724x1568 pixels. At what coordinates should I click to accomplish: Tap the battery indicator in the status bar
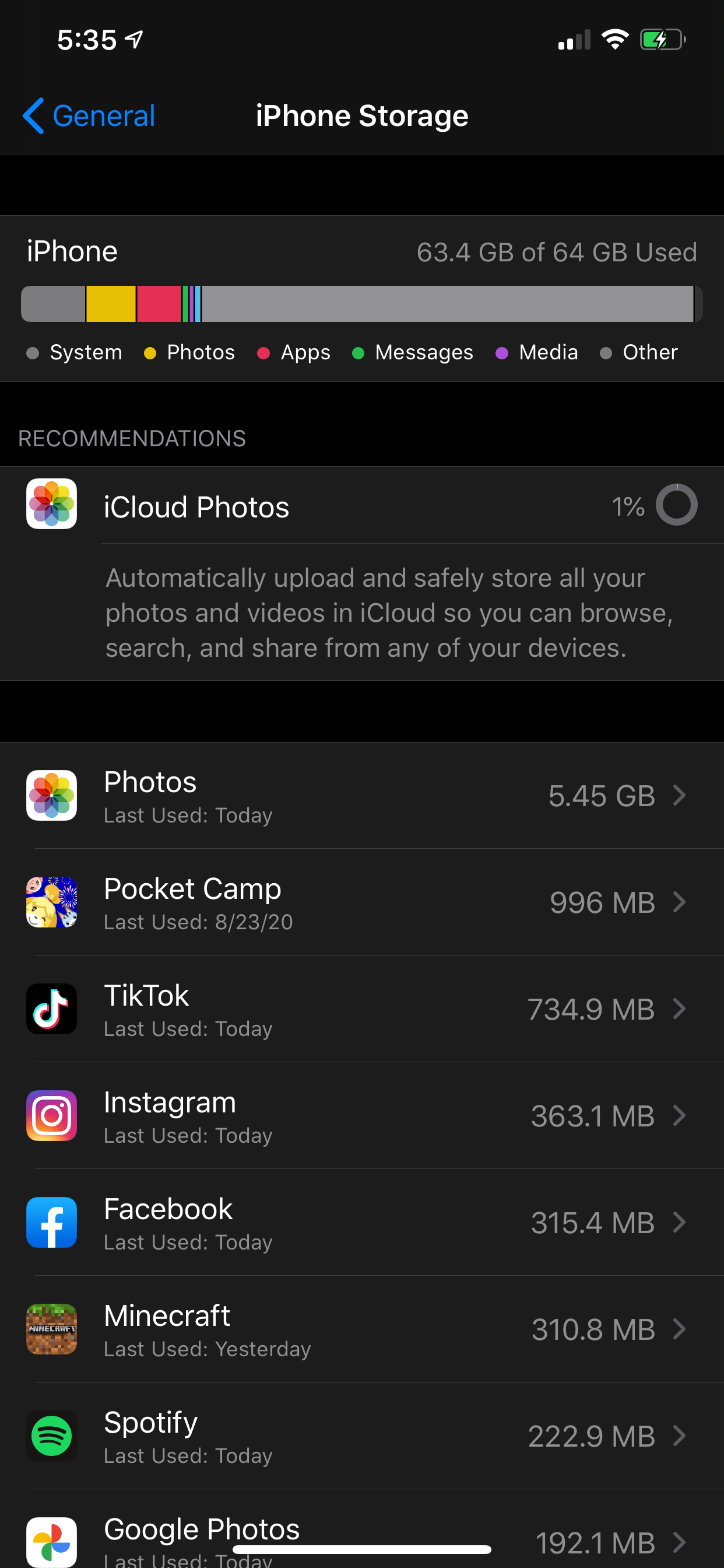(663, 39)
